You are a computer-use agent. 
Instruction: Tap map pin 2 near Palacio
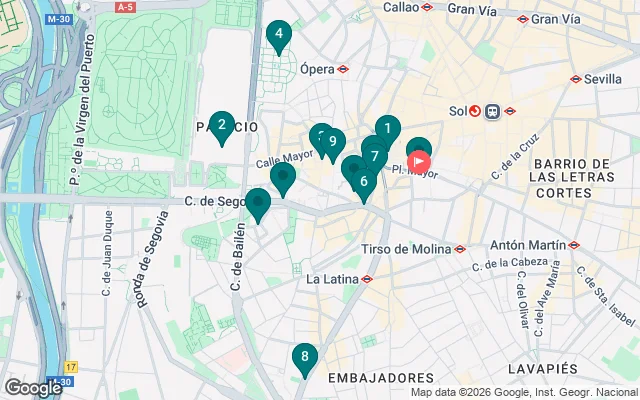222,125
